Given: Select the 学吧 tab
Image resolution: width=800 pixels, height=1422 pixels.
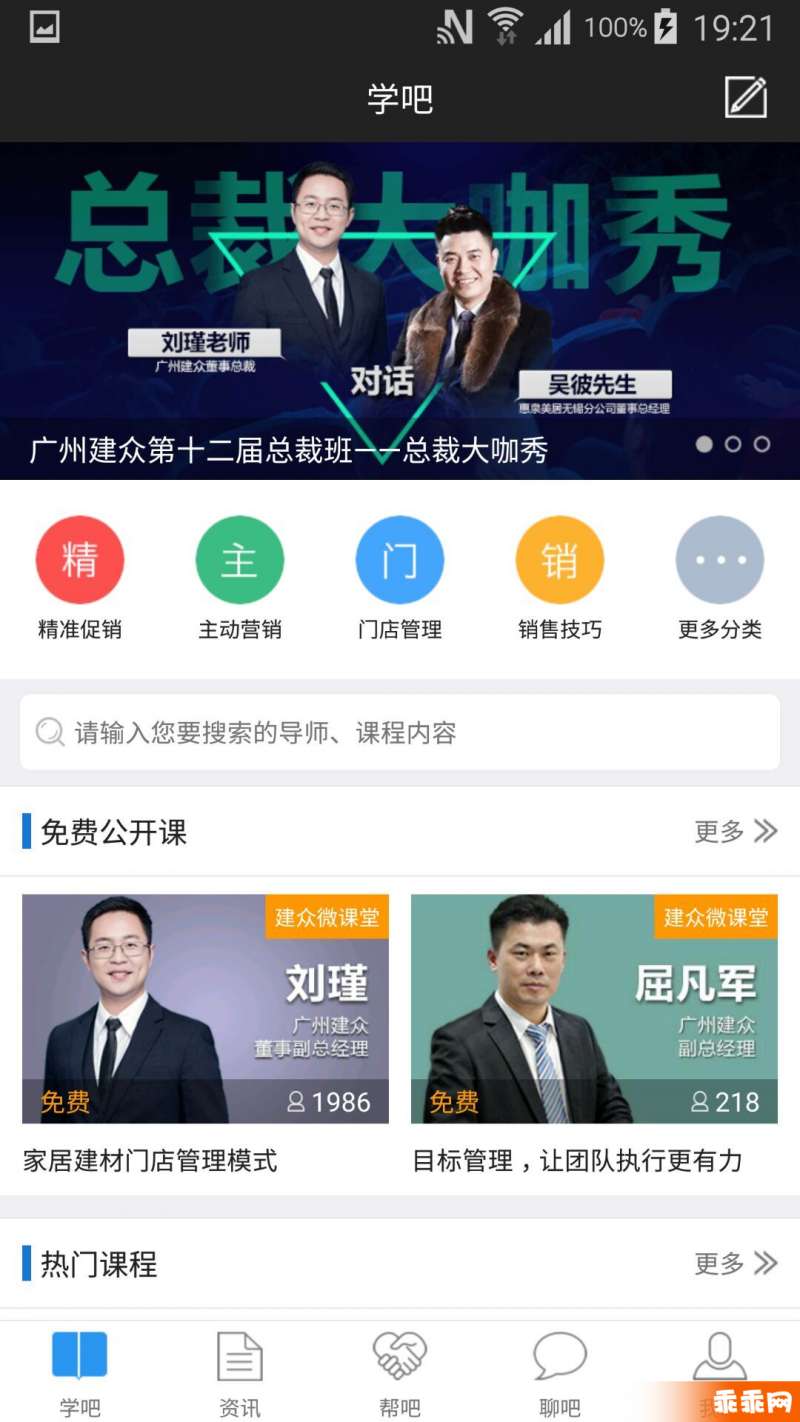Looking at the screenshot, I should tap(80, 1374).
